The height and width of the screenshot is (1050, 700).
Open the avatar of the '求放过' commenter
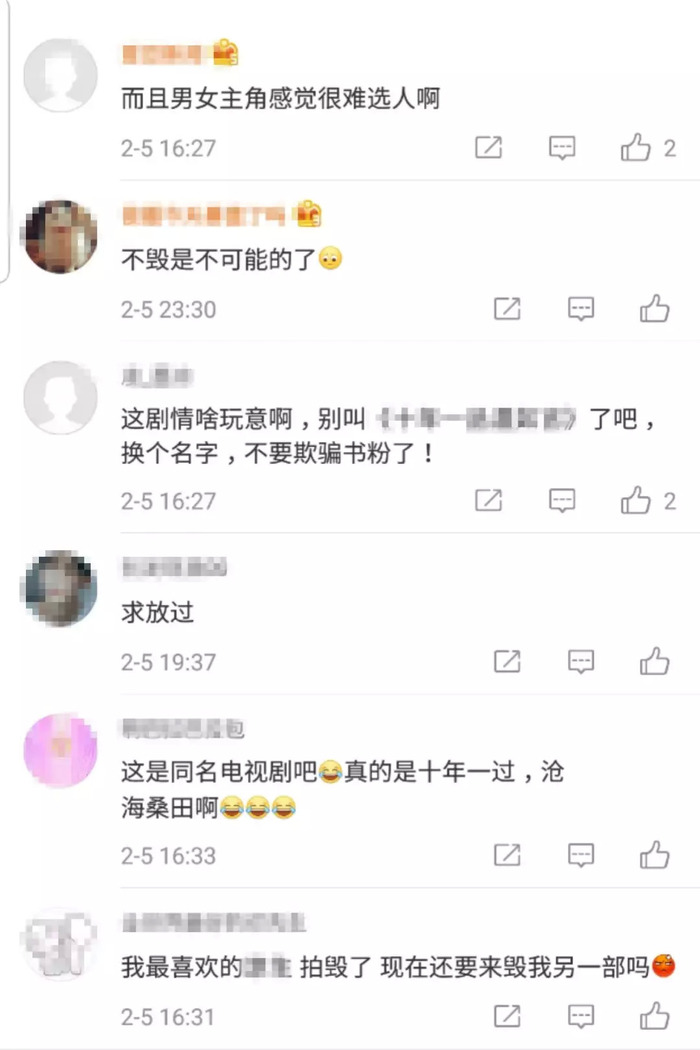pyautogui.click(x=60, y=589)
